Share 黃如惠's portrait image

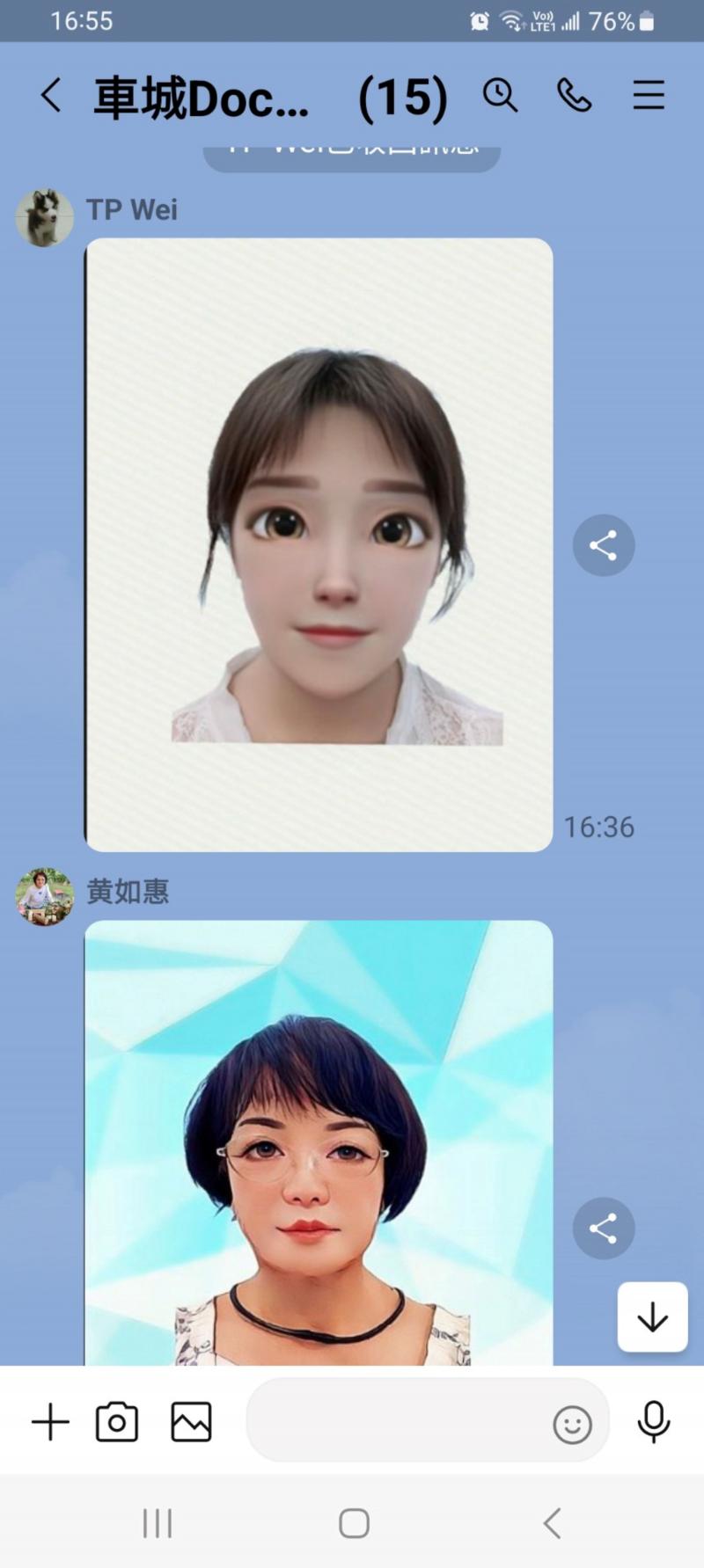(x=604, y=1229)
